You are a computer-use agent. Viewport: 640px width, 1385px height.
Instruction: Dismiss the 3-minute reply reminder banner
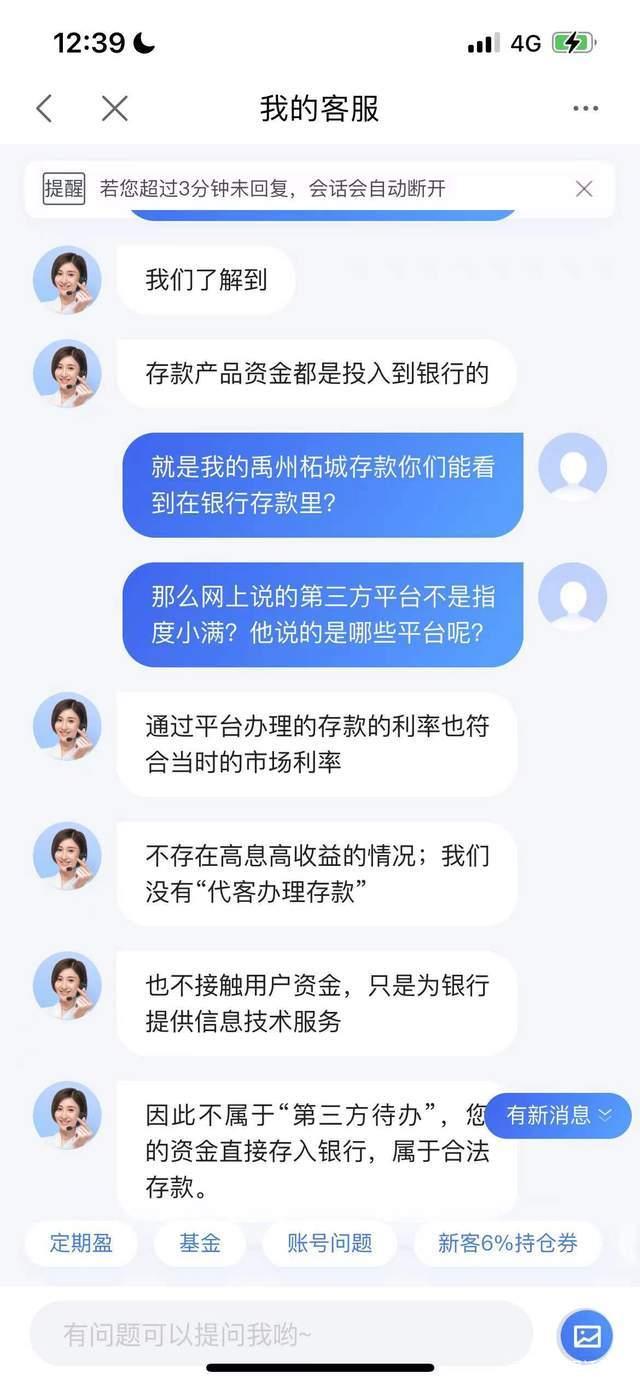(584, 189)
